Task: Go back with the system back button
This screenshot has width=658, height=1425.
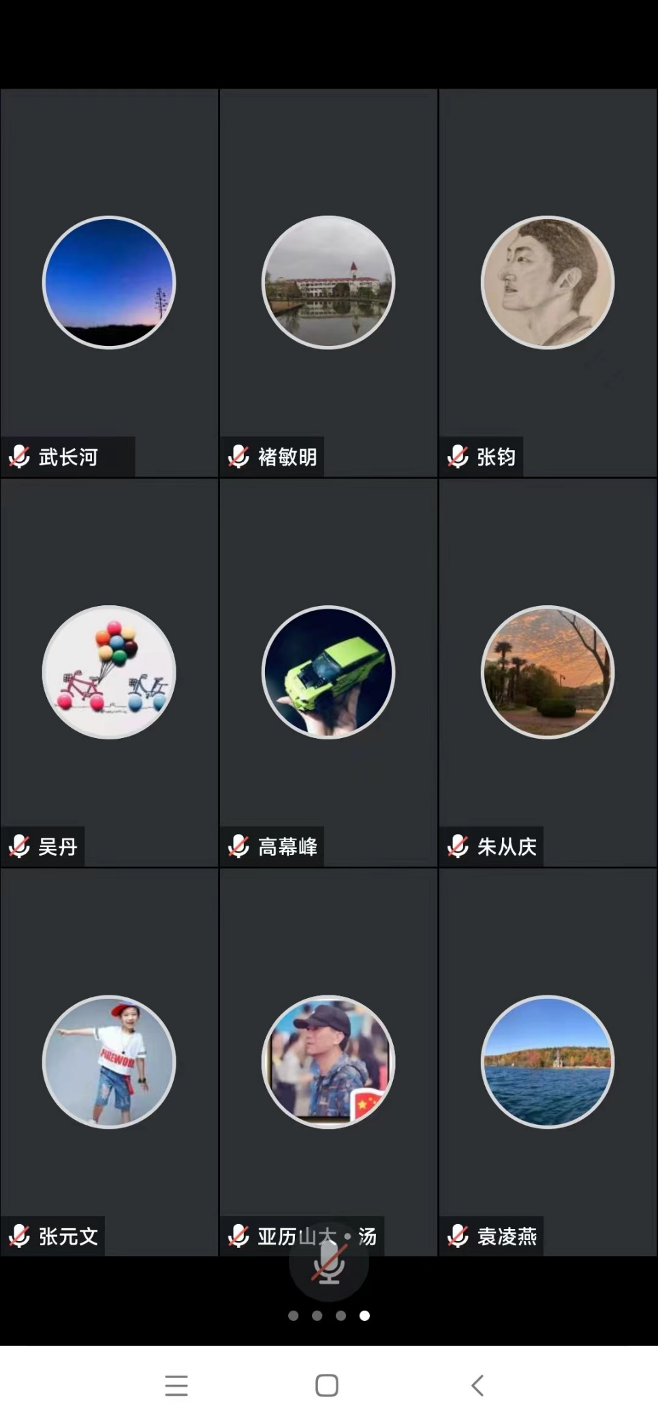Action: [478, 1385]
